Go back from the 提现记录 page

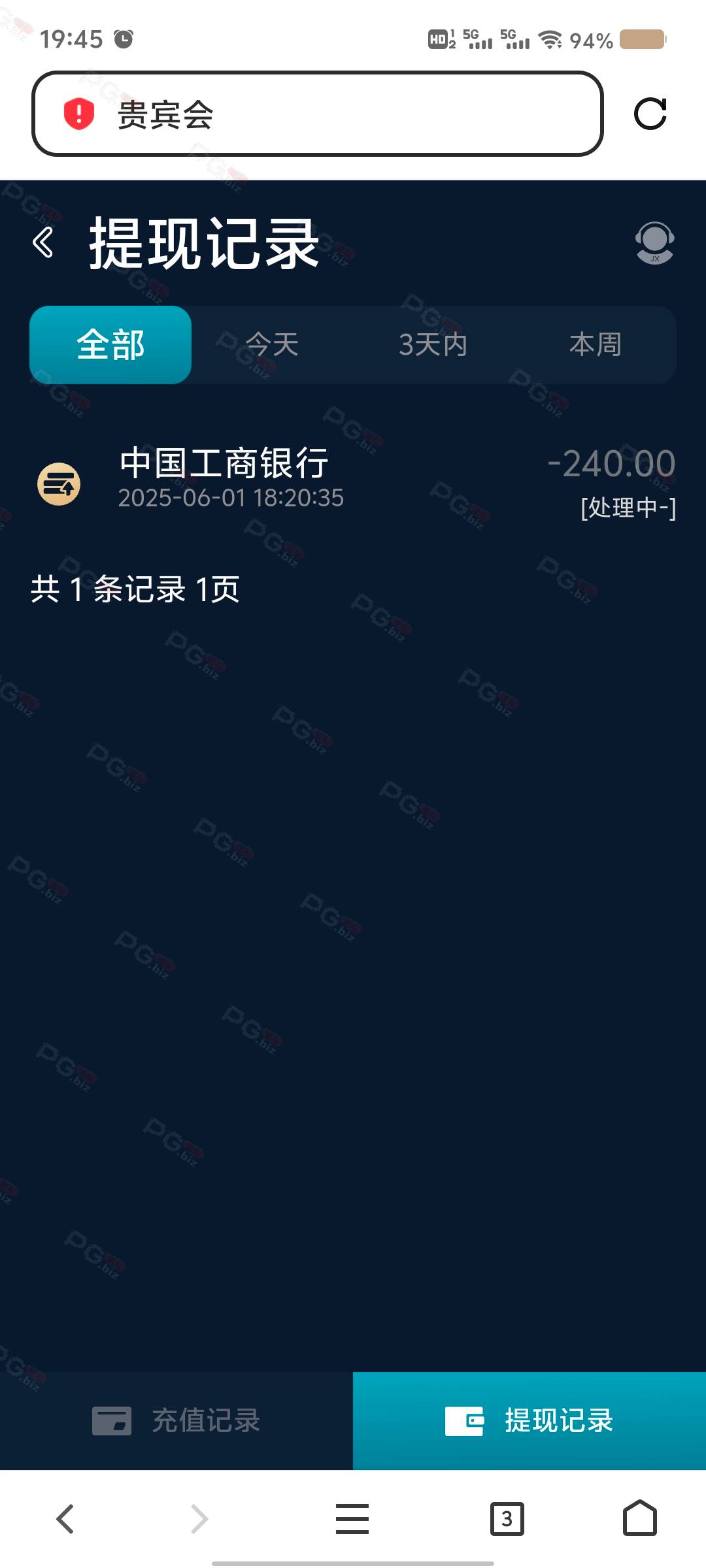pyautogui.click(x=43, y=243)
